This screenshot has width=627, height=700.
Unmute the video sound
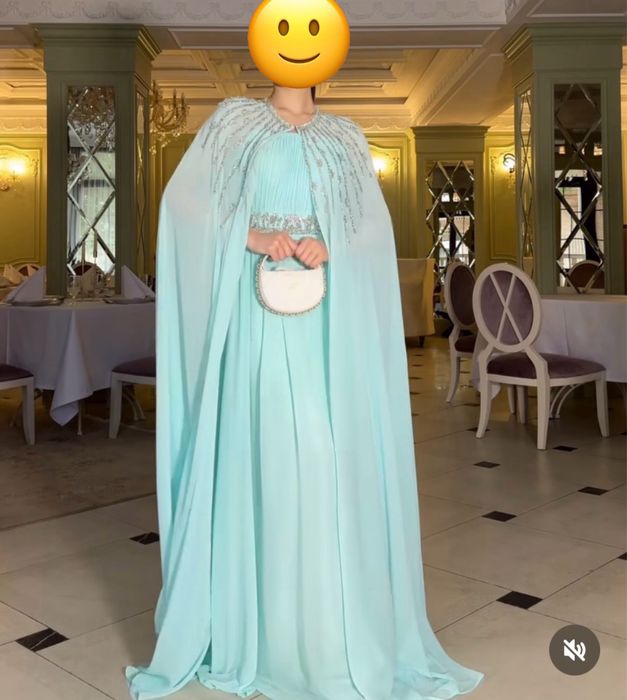(x=574, y=650)
